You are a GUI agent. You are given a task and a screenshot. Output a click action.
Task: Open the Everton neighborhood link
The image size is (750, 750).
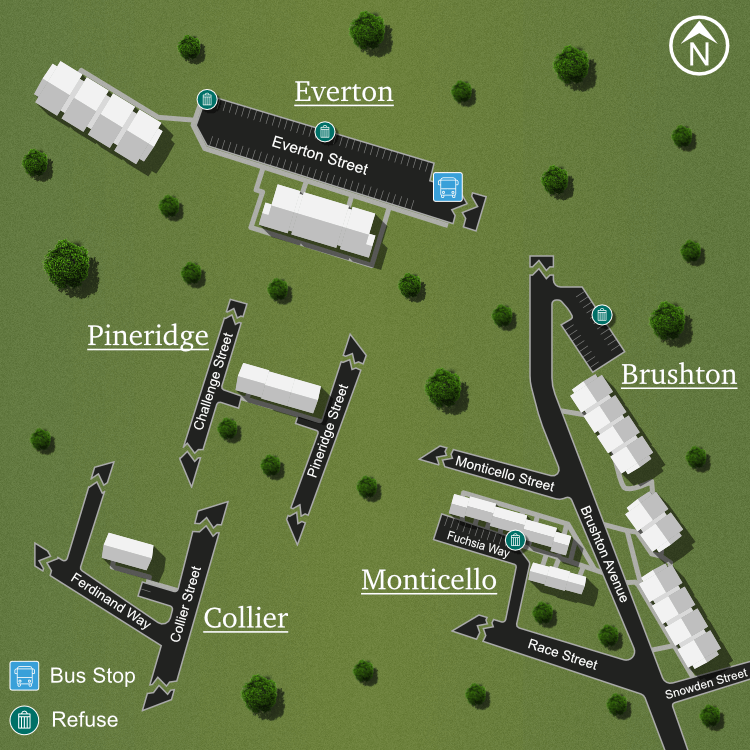coord(343,92)
